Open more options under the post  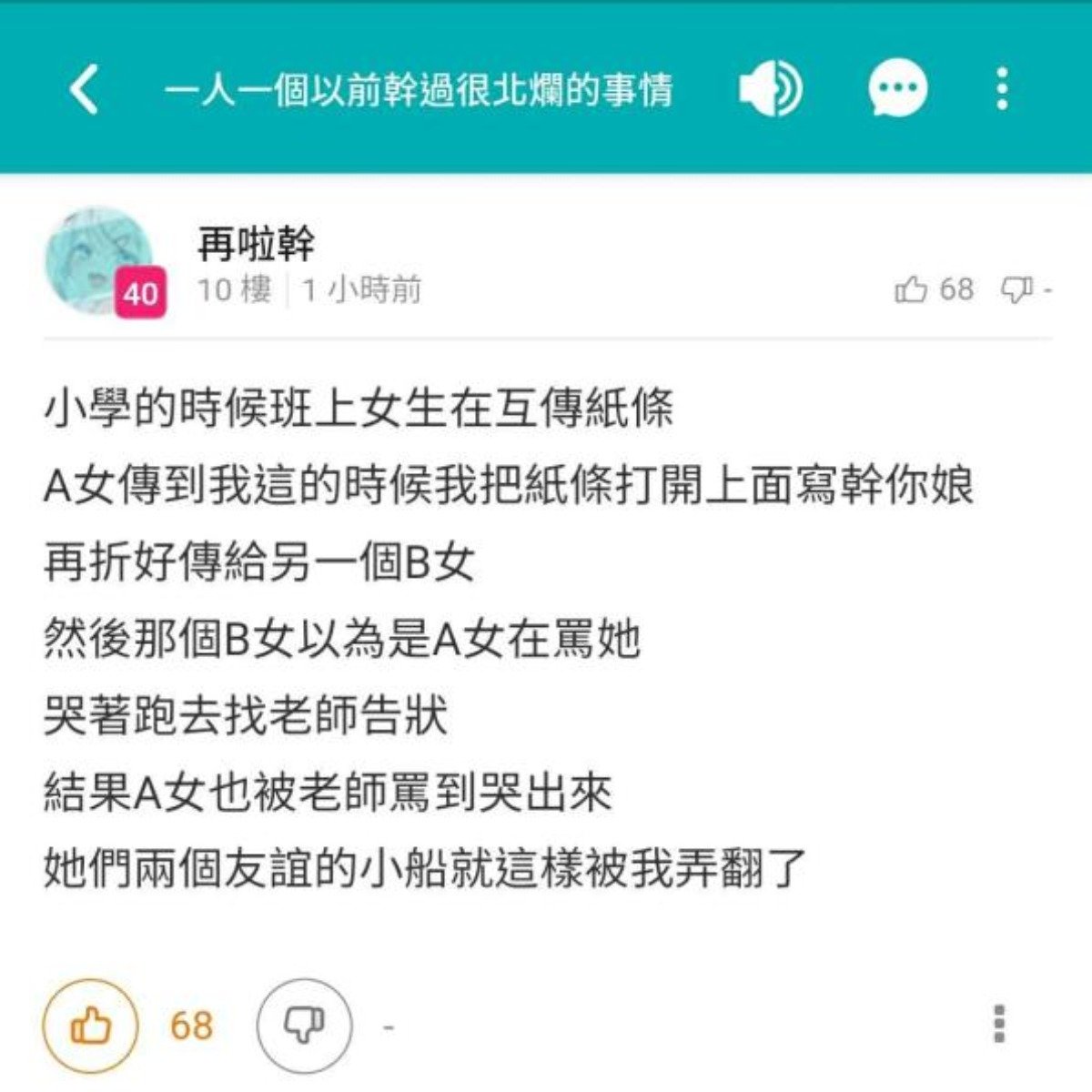pyautogui.click(x=1000, y=1025)
